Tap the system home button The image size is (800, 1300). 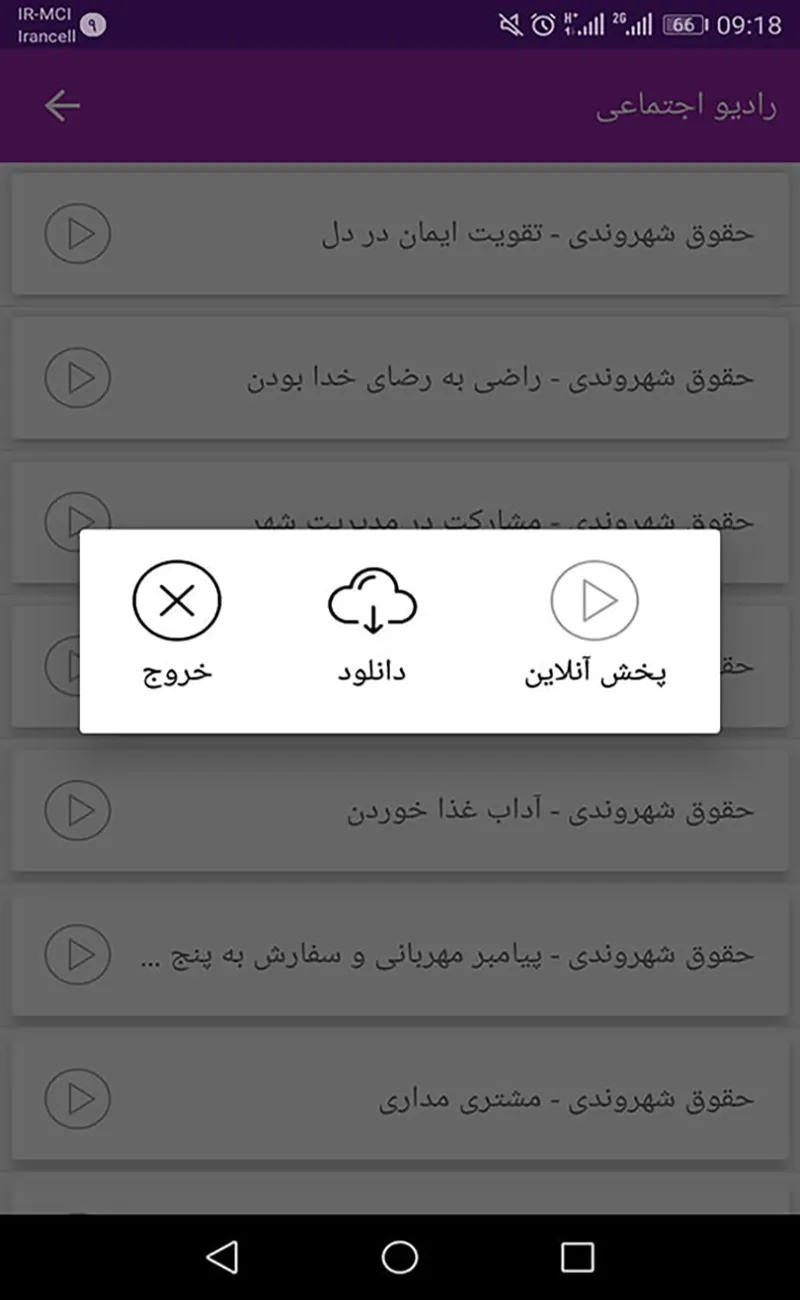pyautogui.click(x=399, y=1257)
